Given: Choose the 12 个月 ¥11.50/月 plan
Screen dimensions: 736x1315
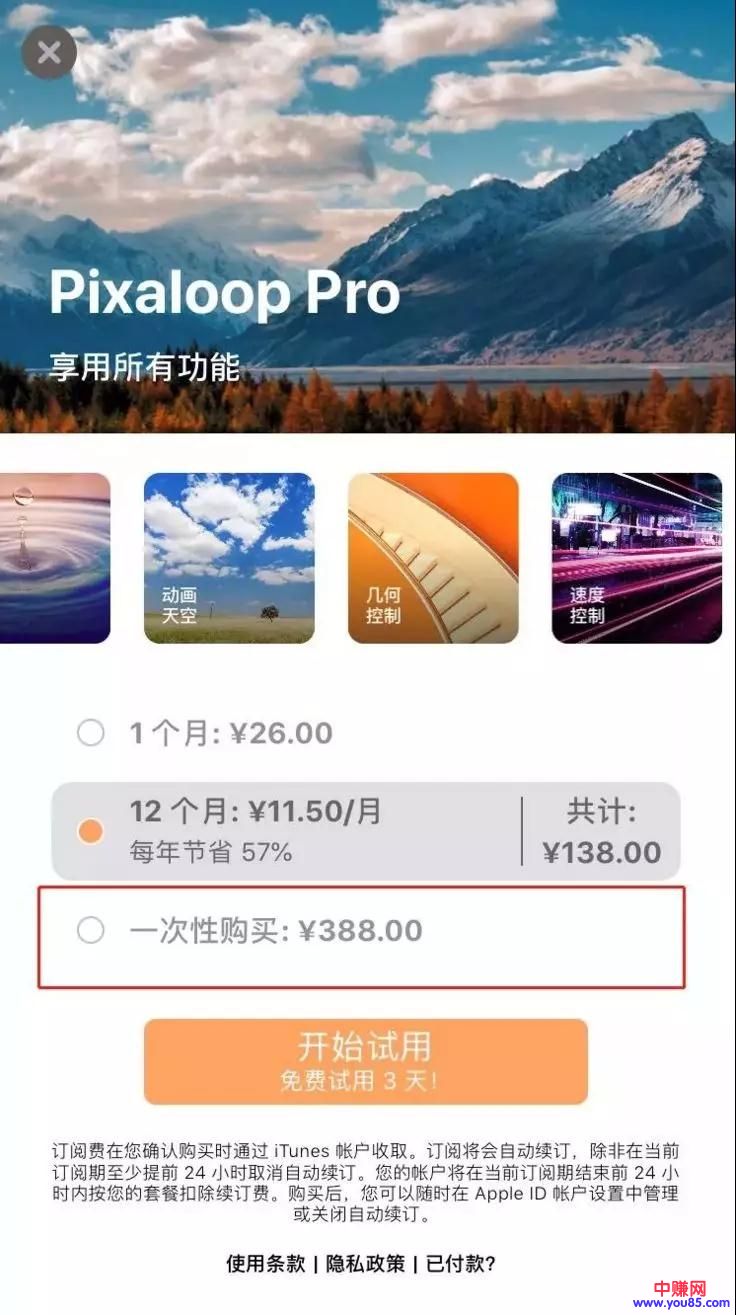Looking at the screenshot, I should point(91,831).
